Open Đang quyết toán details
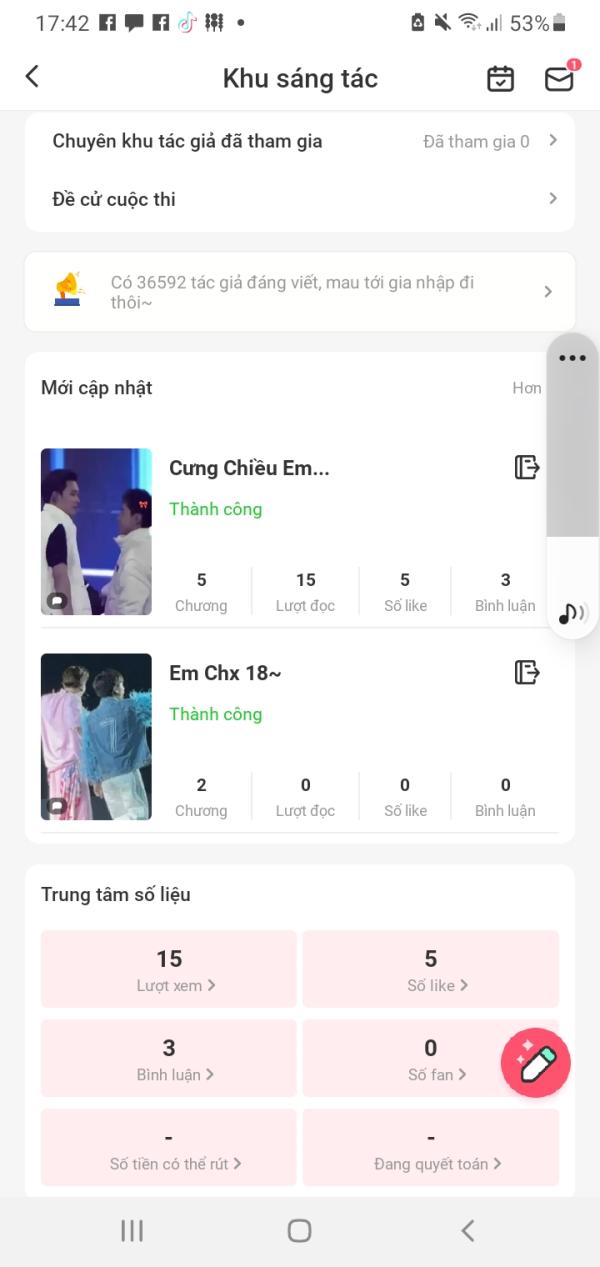 click(431, 1148)
